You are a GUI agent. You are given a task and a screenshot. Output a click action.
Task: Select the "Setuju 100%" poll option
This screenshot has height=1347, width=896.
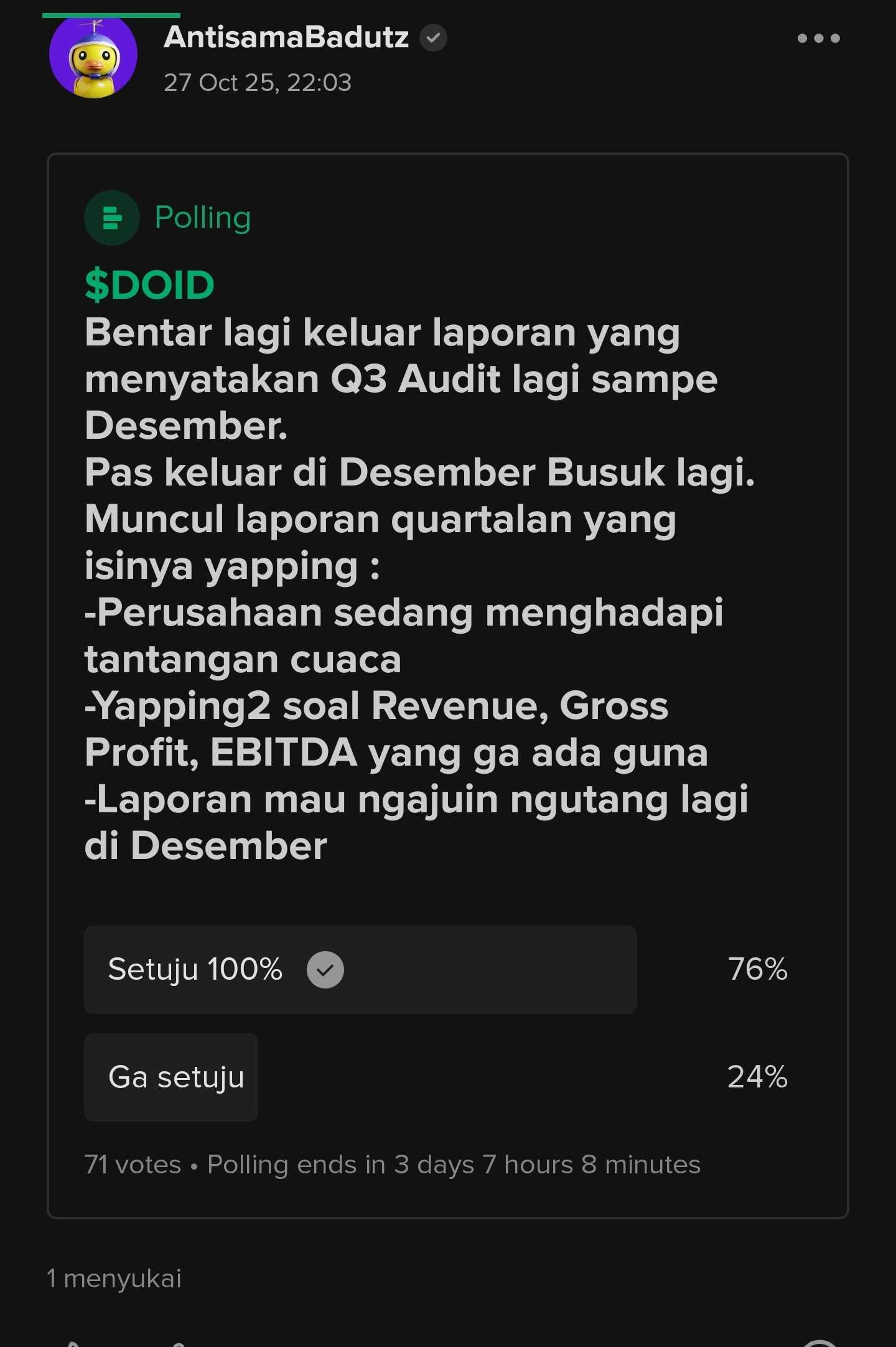point(360,969)
